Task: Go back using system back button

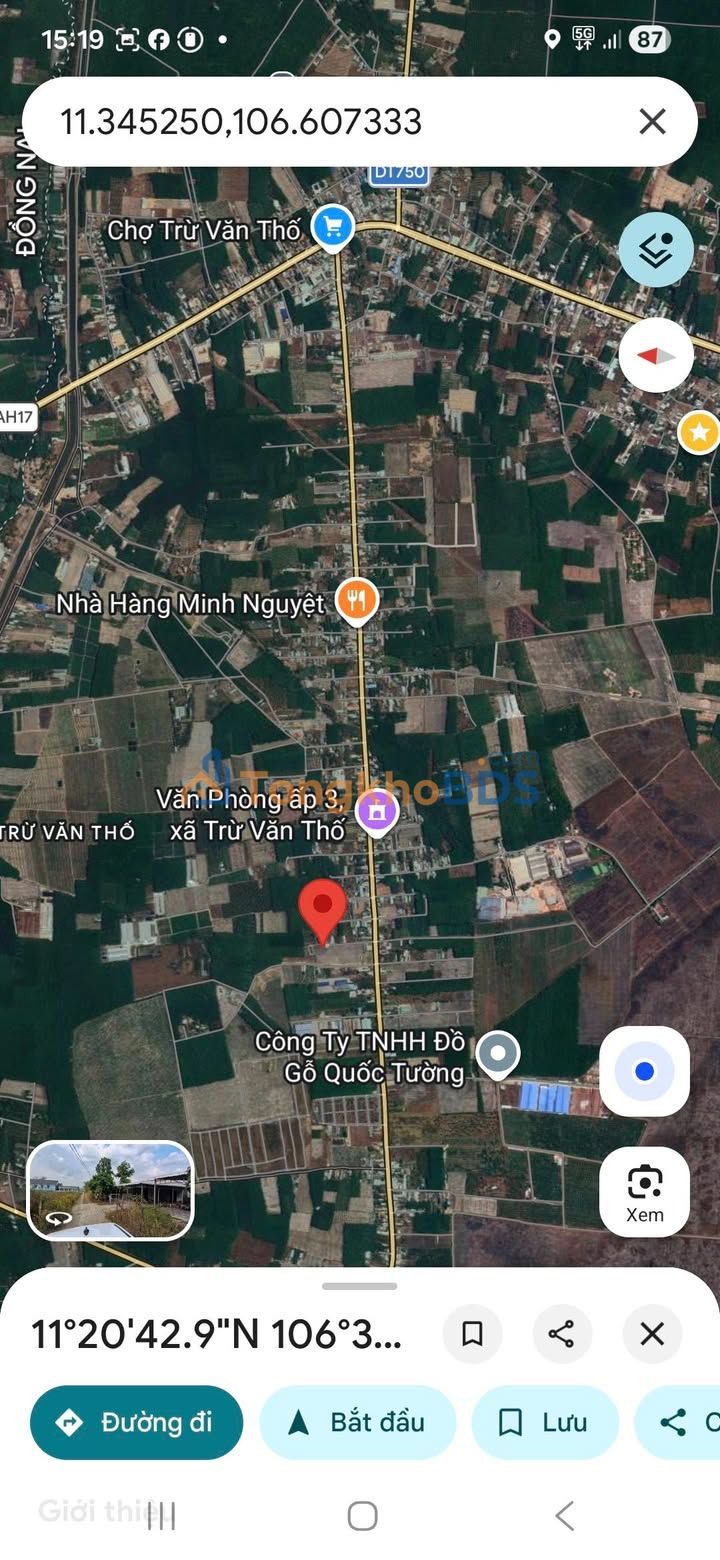Action: click(x=564, y=1516)
